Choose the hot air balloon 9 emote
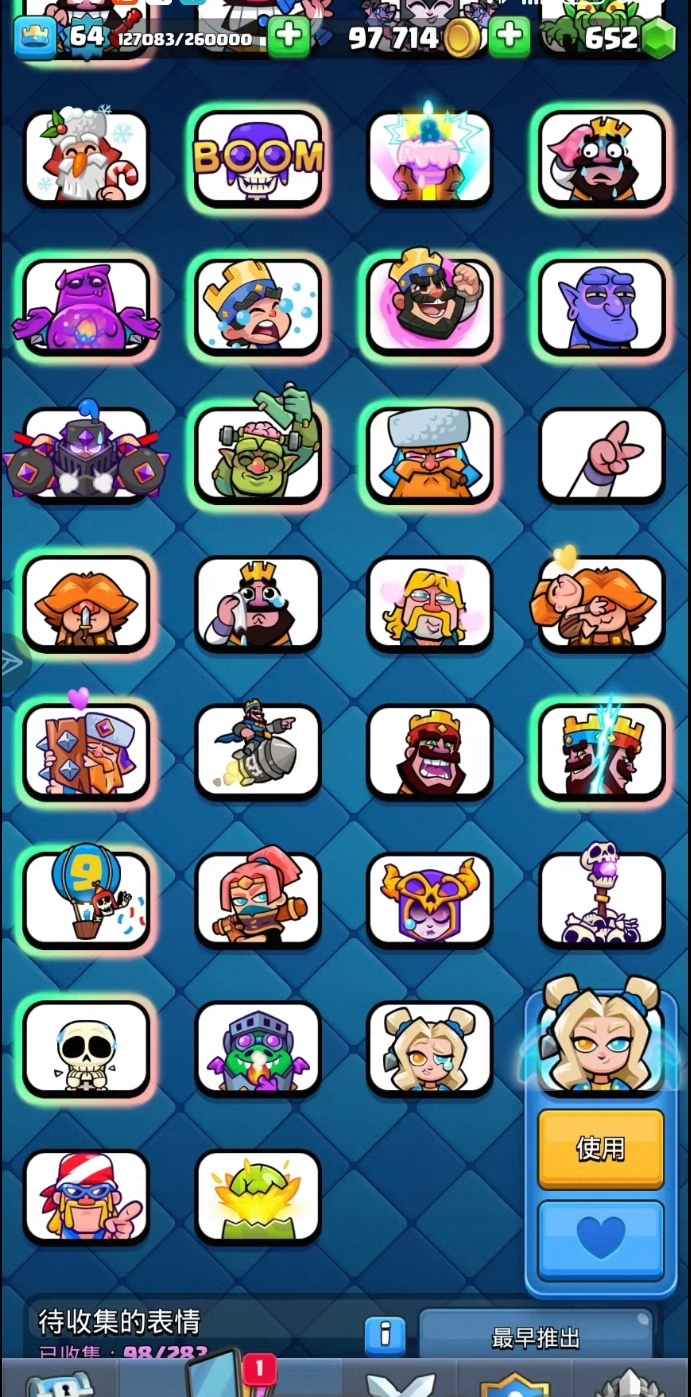This screenshot has width=691, height=1397. (x=86, y=898)
